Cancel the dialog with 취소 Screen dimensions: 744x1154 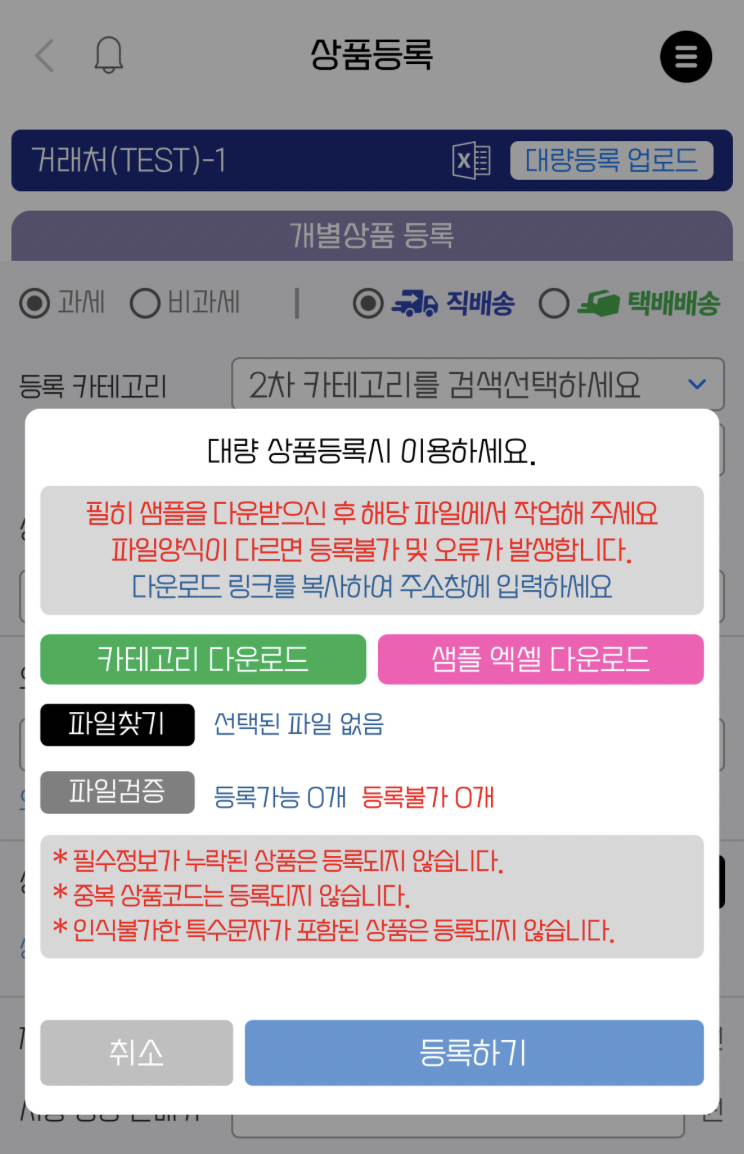136,1052
